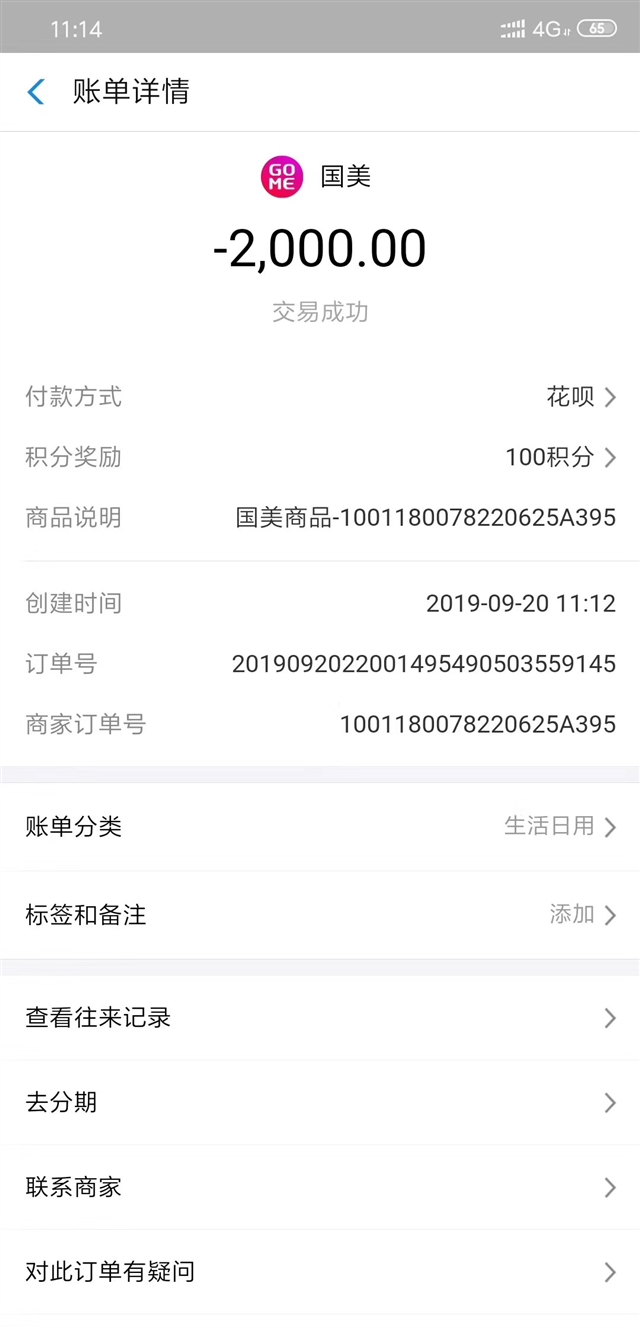640x1332 pixels.
Task: Open 付款方式 花呗 details
Action: tap(320, 397)
